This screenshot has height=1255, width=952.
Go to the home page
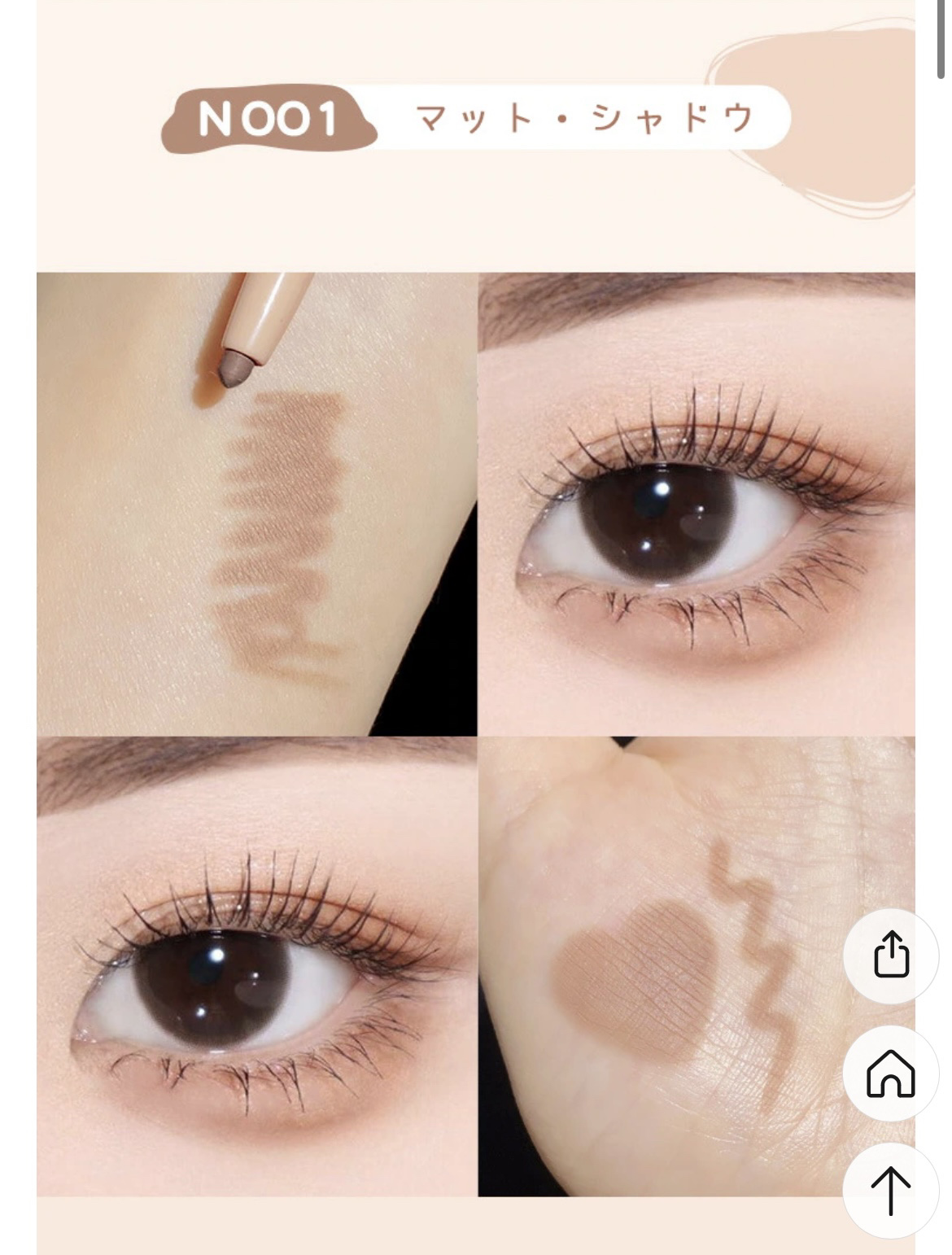890,1074
